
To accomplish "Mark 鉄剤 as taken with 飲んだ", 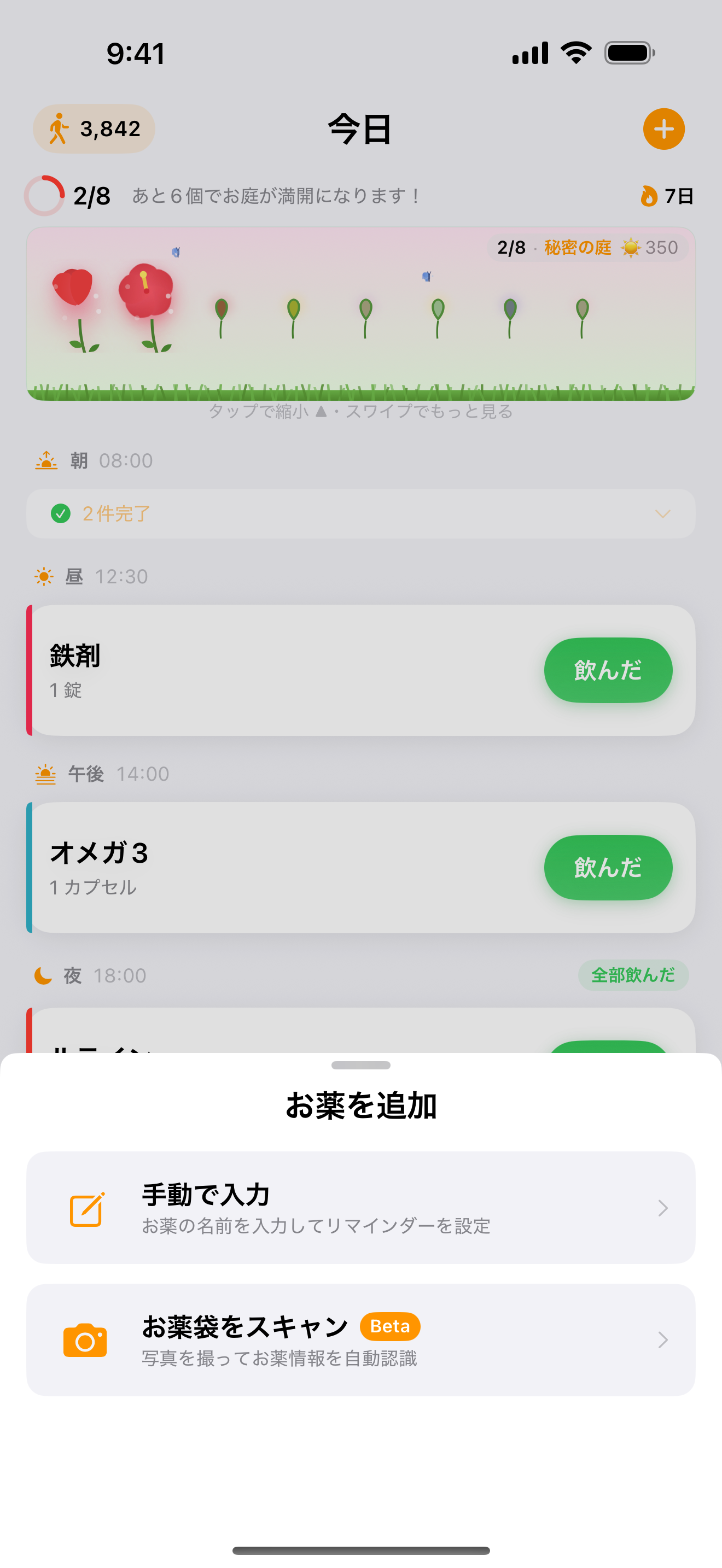I will tap(608, 670).
